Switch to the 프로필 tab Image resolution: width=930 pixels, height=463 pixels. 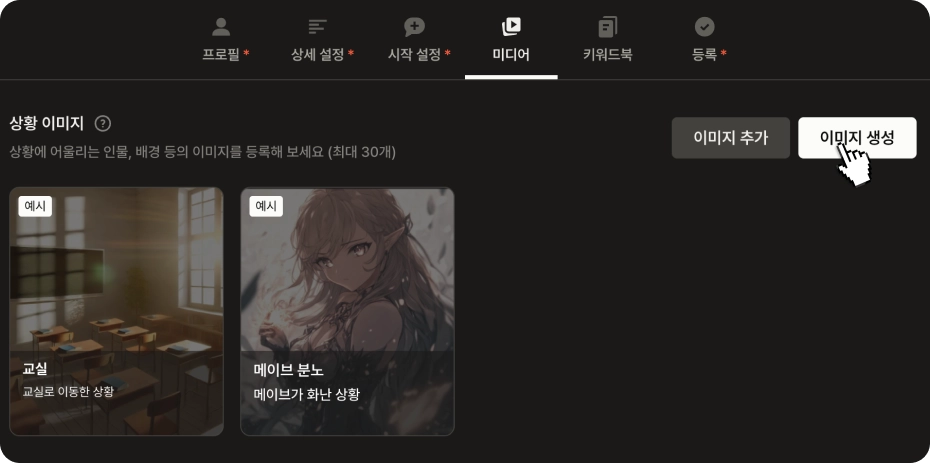tap(224, 41)
